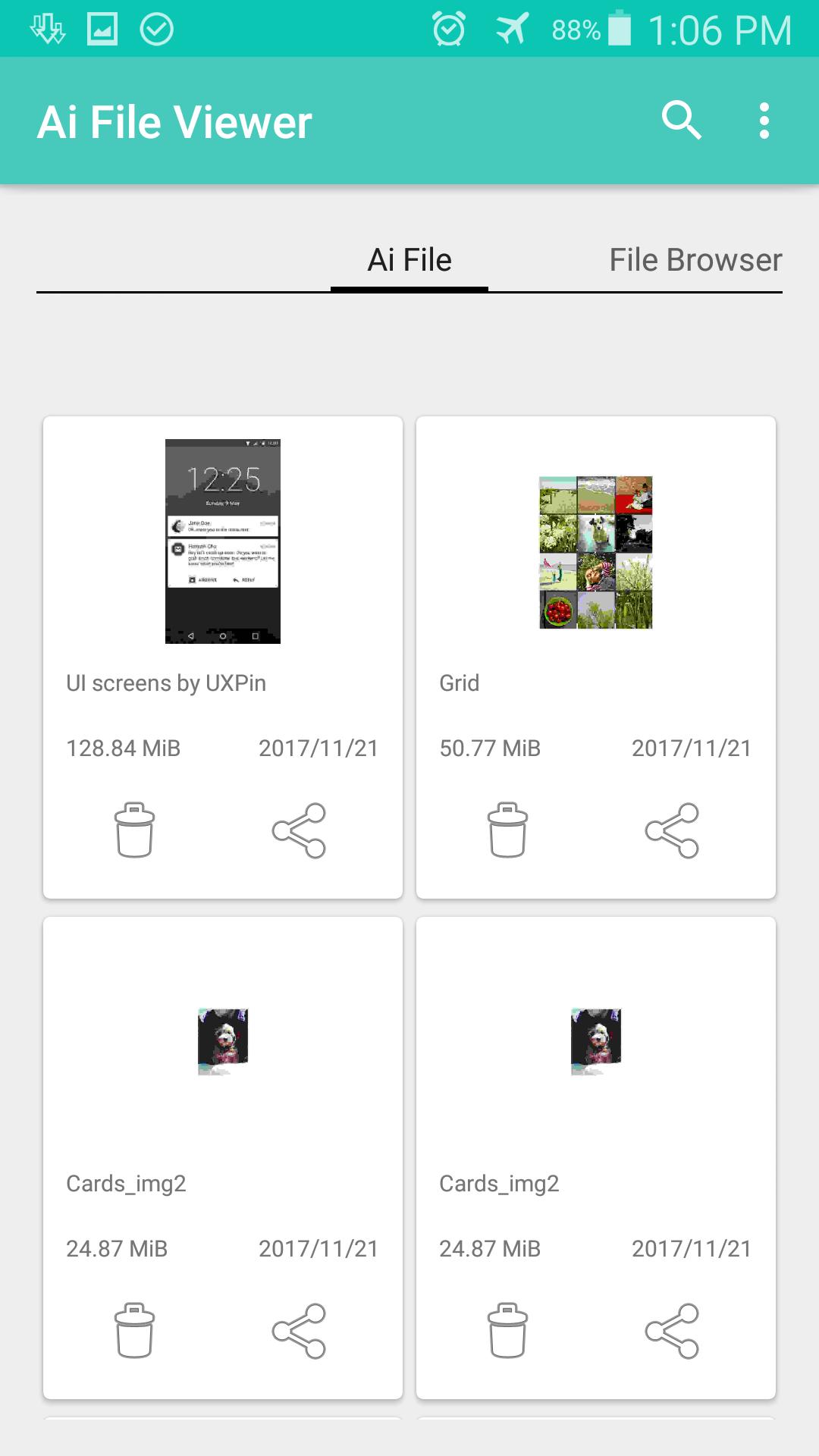
Task: Delete the Grid file
Action: point(507,830)
